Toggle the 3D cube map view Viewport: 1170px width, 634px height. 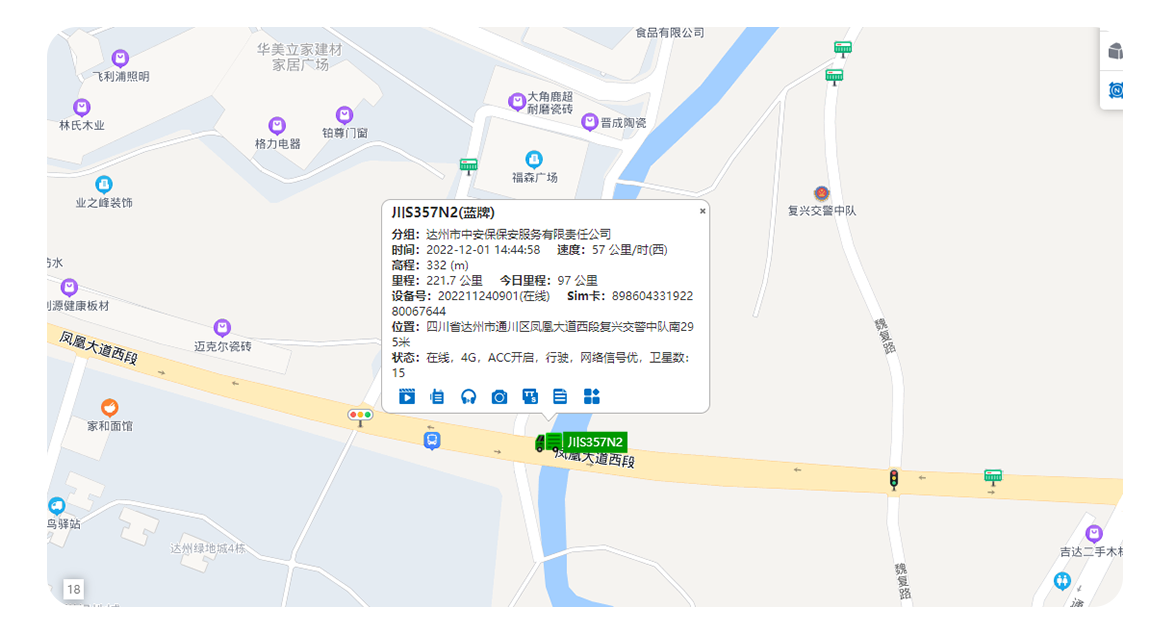(1116, 51)
